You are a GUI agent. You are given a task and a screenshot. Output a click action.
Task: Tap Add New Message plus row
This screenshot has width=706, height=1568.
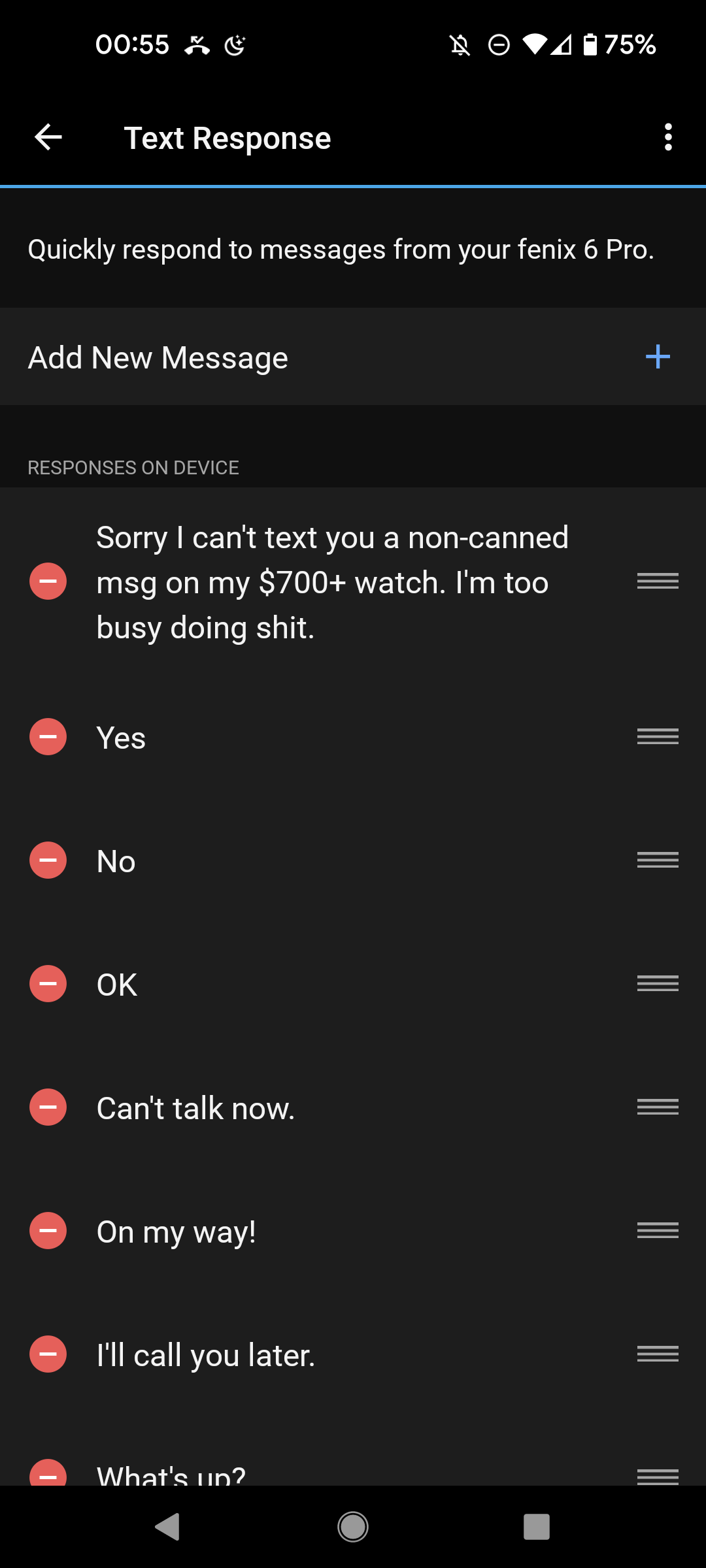coord(353,357)
